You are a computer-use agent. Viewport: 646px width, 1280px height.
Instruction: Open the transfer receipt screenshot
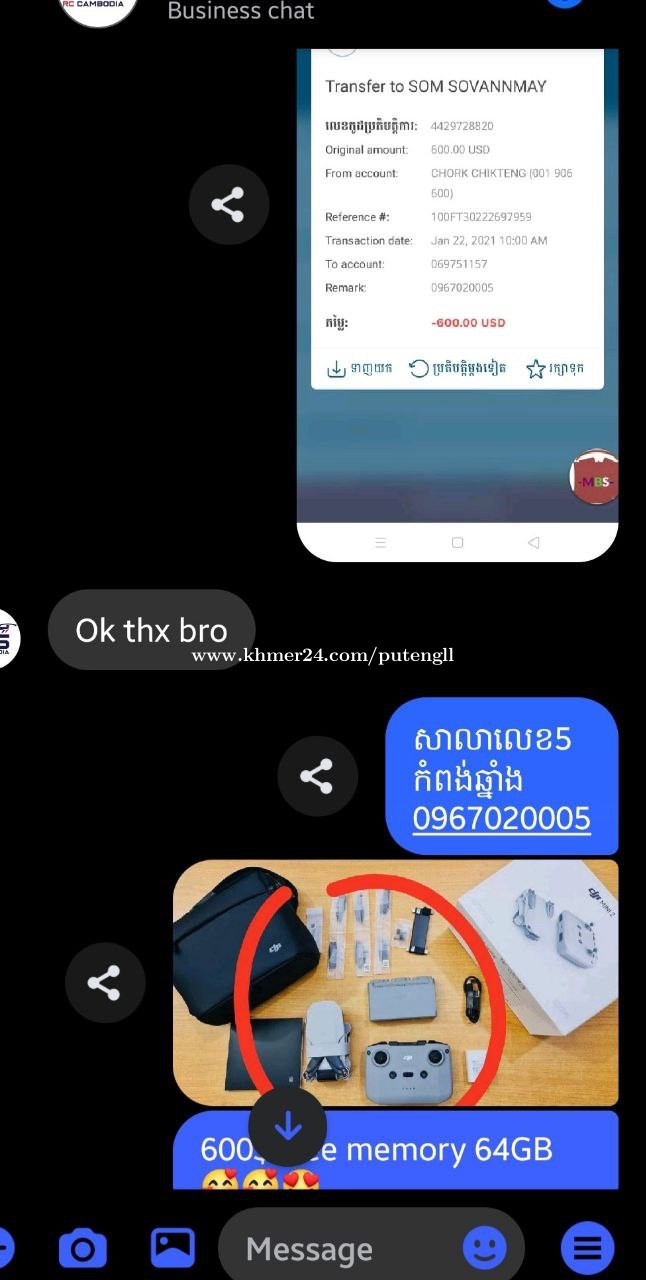pyautogui.click(x=457, y=304)
